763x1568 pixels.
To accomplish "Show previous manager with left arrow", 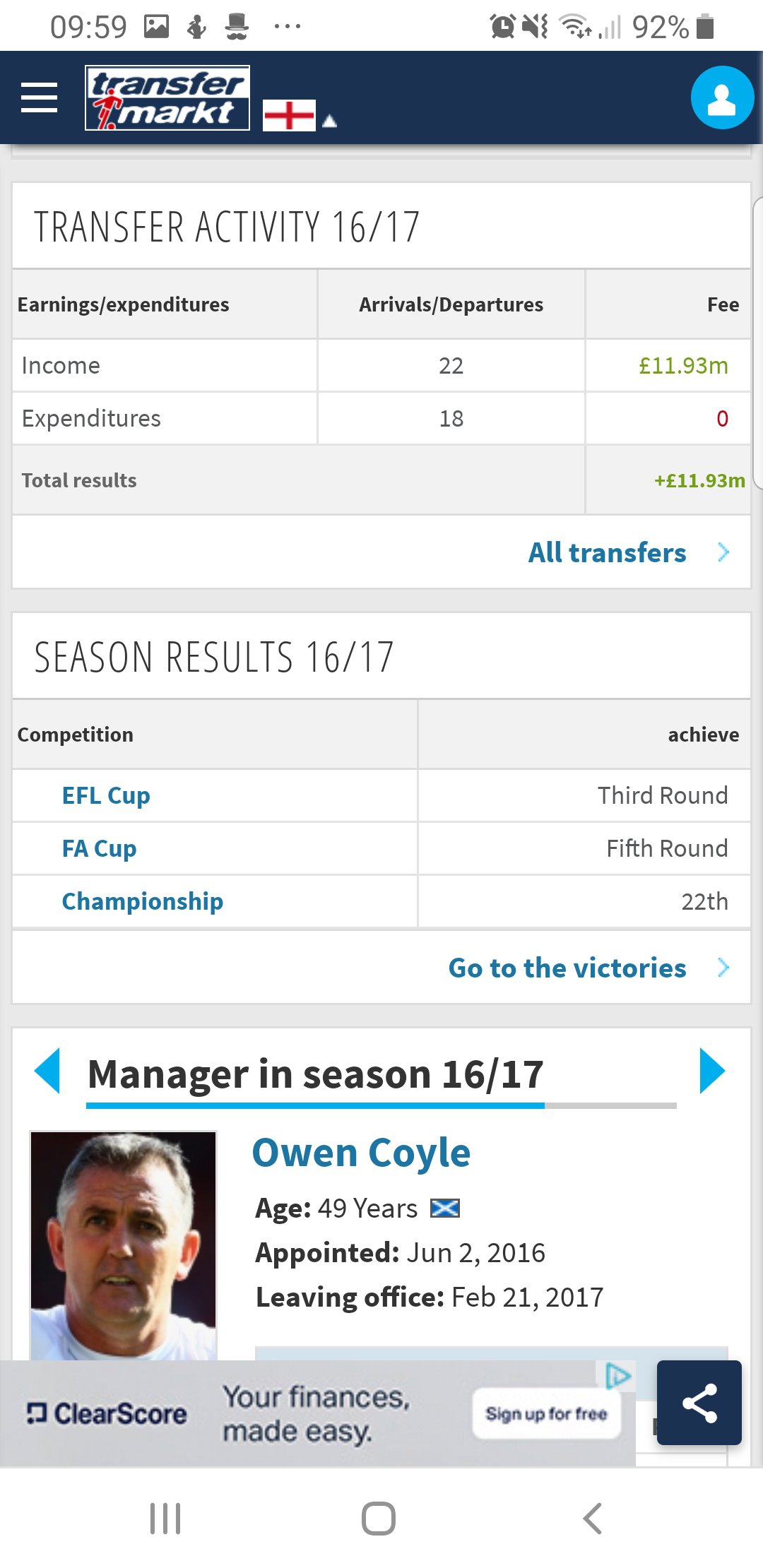I will coord(47,1071).
